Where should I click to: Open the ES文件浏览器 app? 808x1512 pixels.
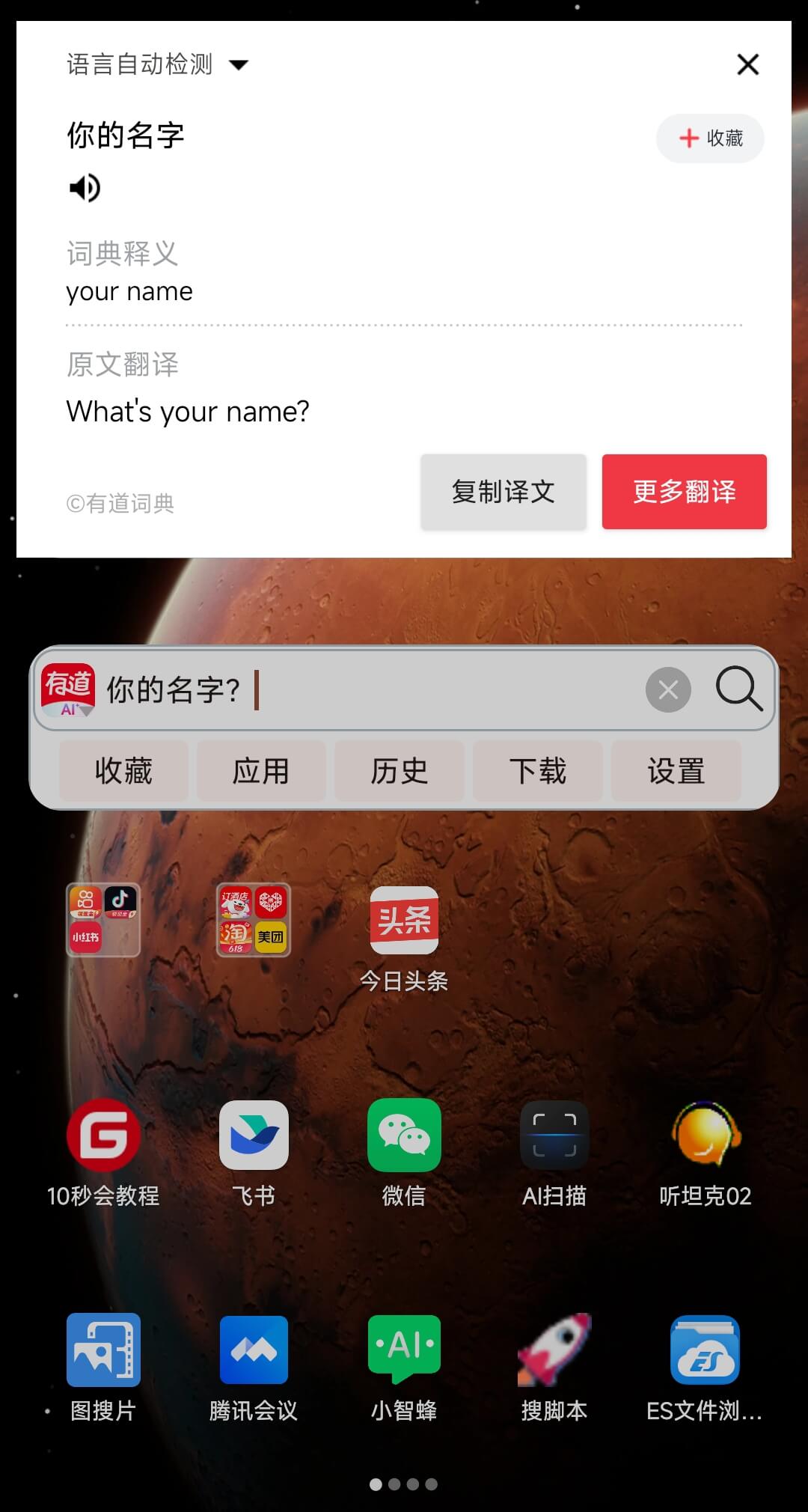point(705,1350)
